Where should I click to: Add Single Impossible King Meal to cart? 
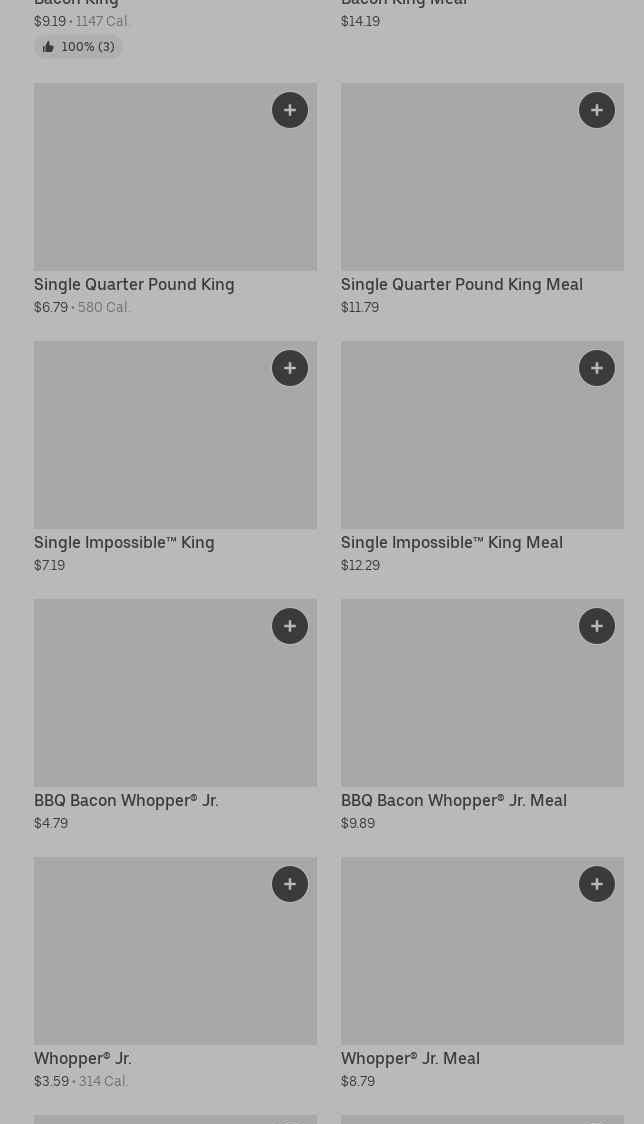tap(597, 368)
